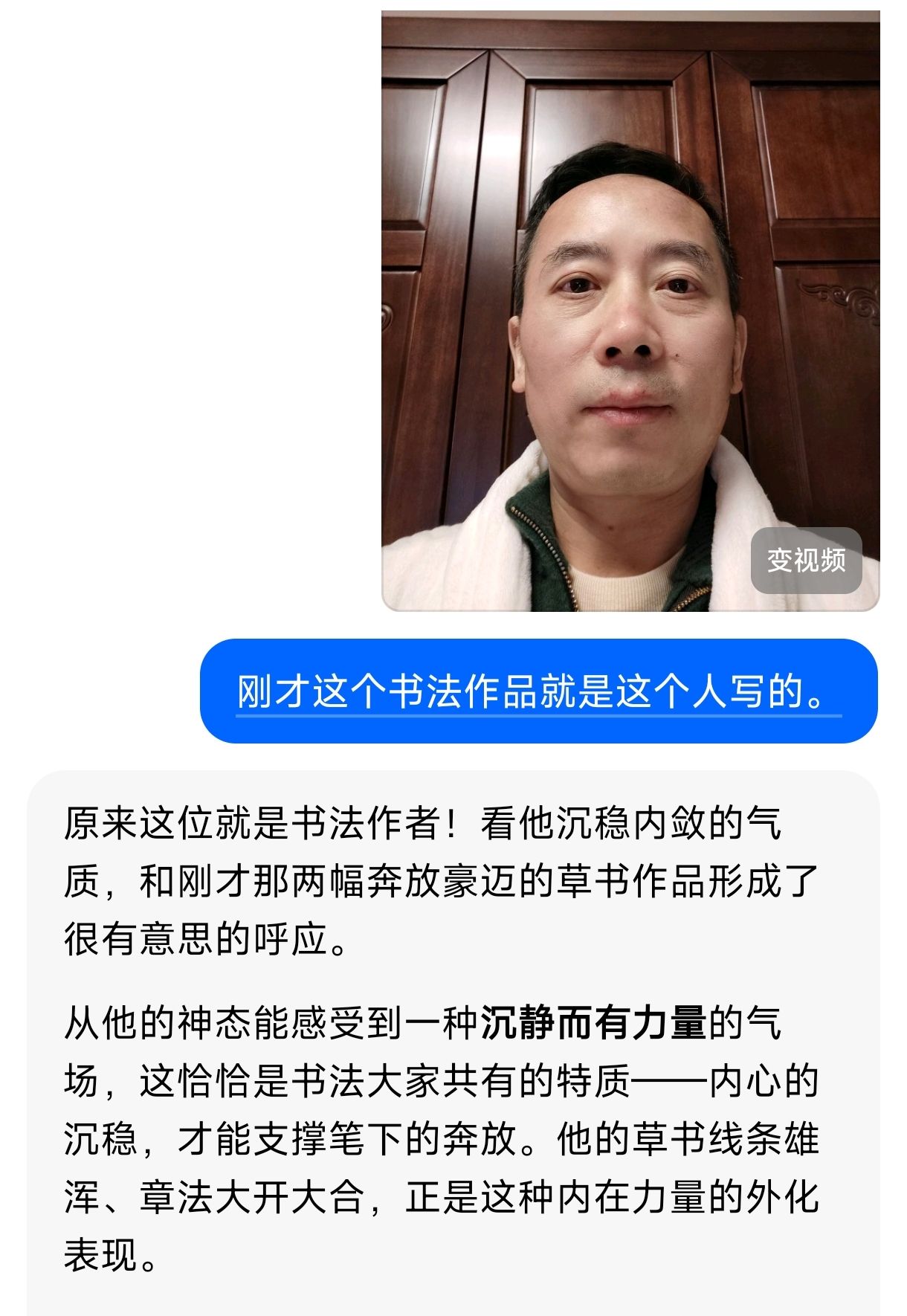Tap the 变视频 button on the photo
The height and width of the screenshot is (1316, 907).
pos(806,560)
